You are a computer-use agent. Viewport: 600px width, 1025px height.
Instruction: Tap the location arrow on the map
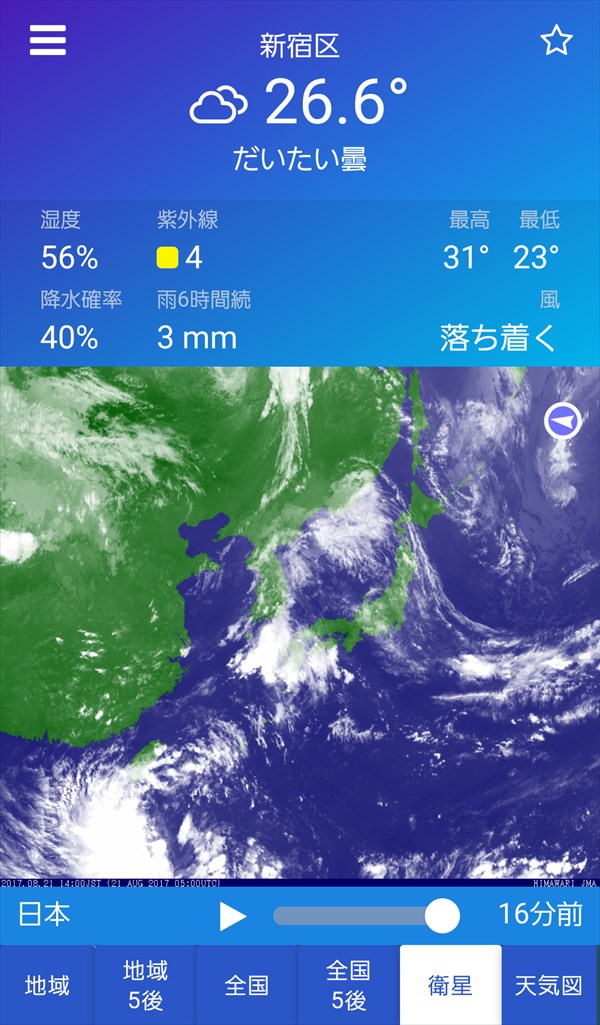tap(563, 421)
